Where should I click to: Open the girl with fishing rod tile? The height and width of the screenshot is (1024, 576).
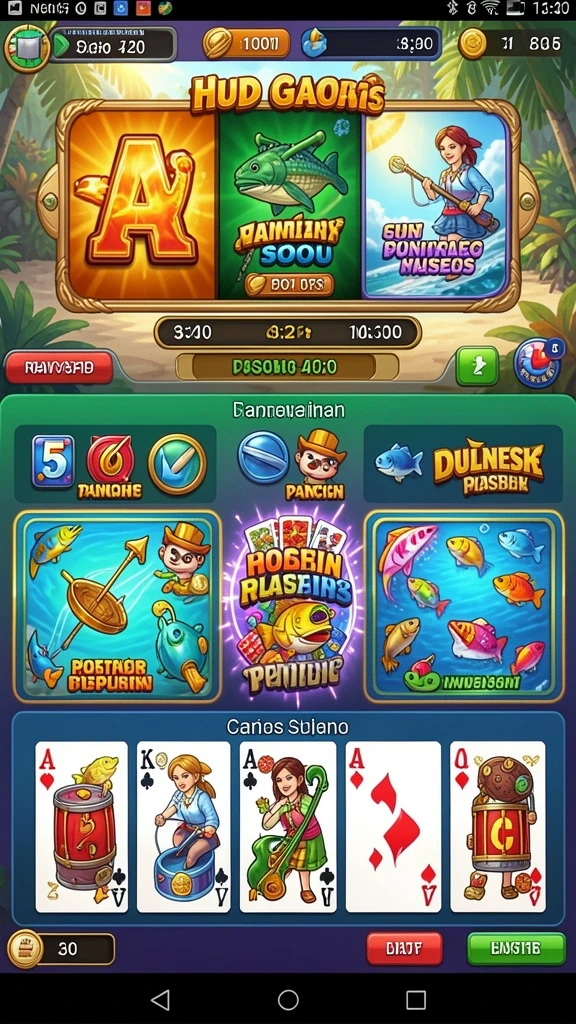click(436, 205)
